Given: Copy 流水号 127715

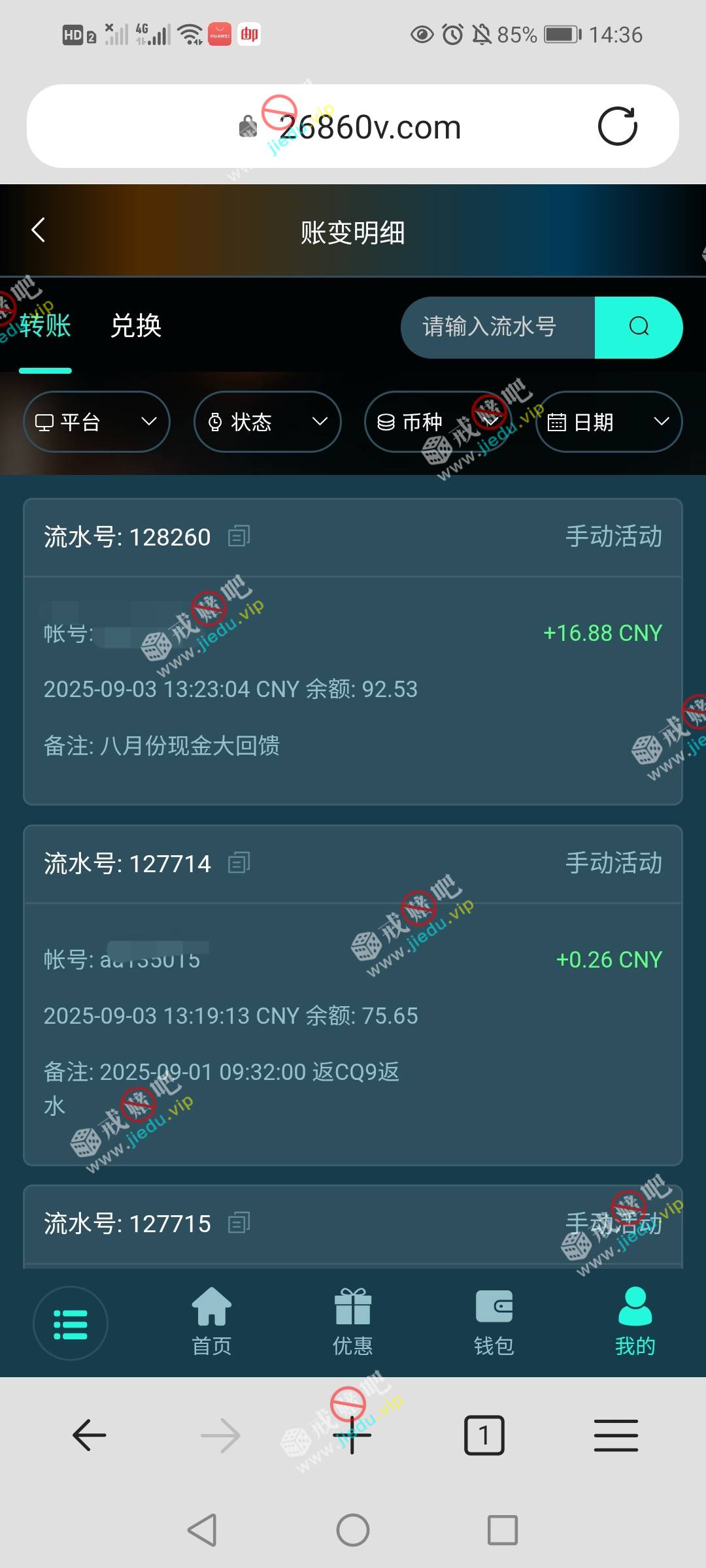Looking at the screenshot, I should (239, 1222).
